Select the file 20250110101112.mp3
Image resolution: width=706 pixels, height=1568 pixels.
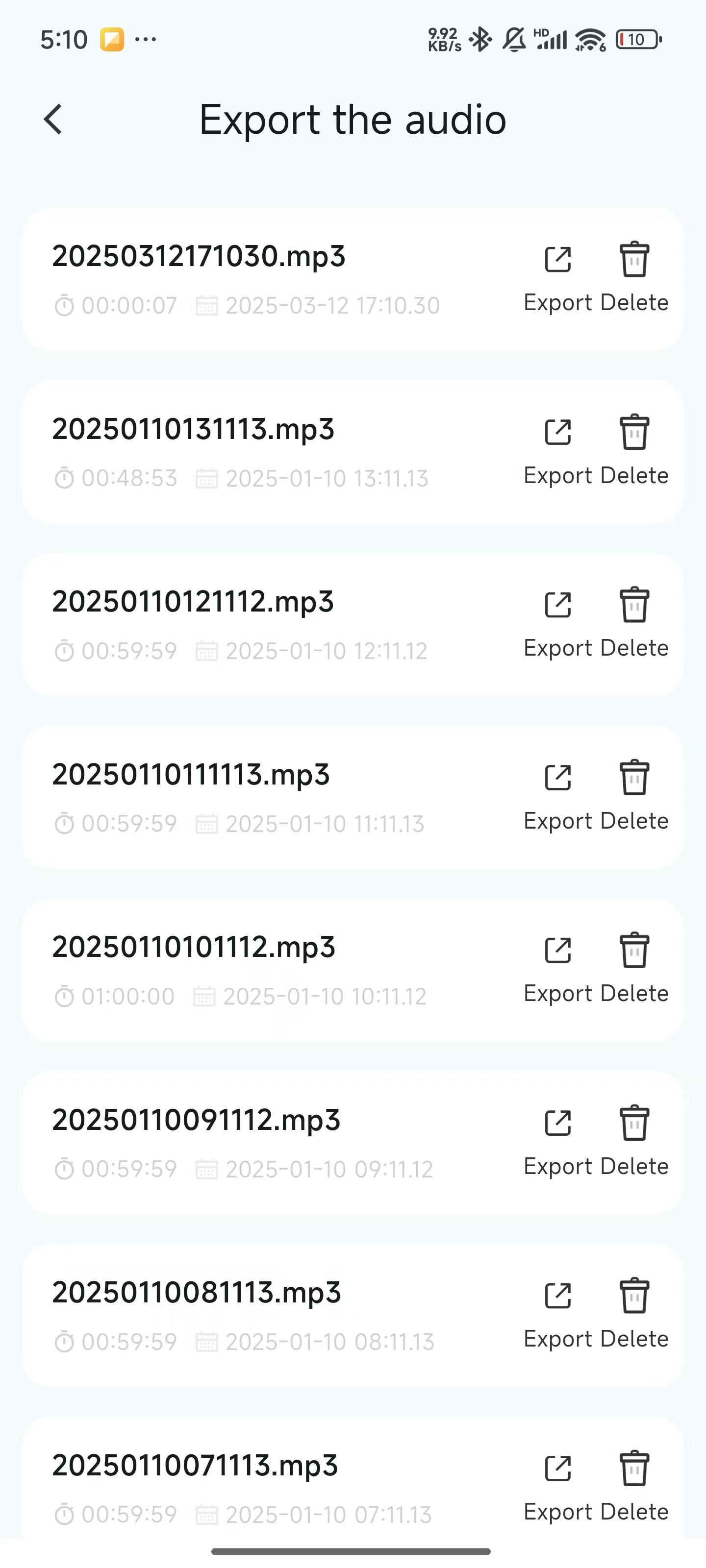[194, 946]
